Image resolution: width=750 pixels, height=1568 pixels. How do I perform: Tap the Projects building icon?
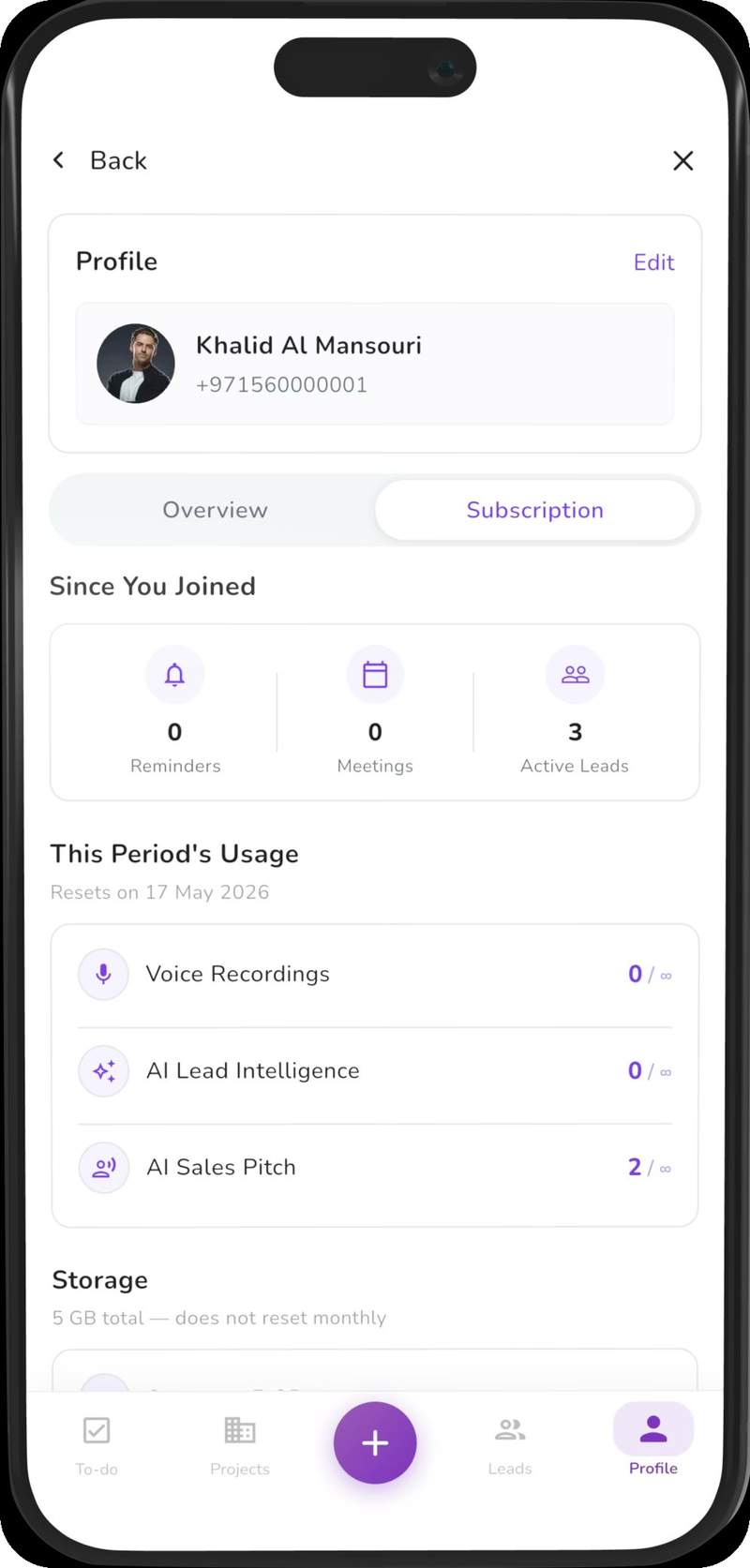(239, 1429)
